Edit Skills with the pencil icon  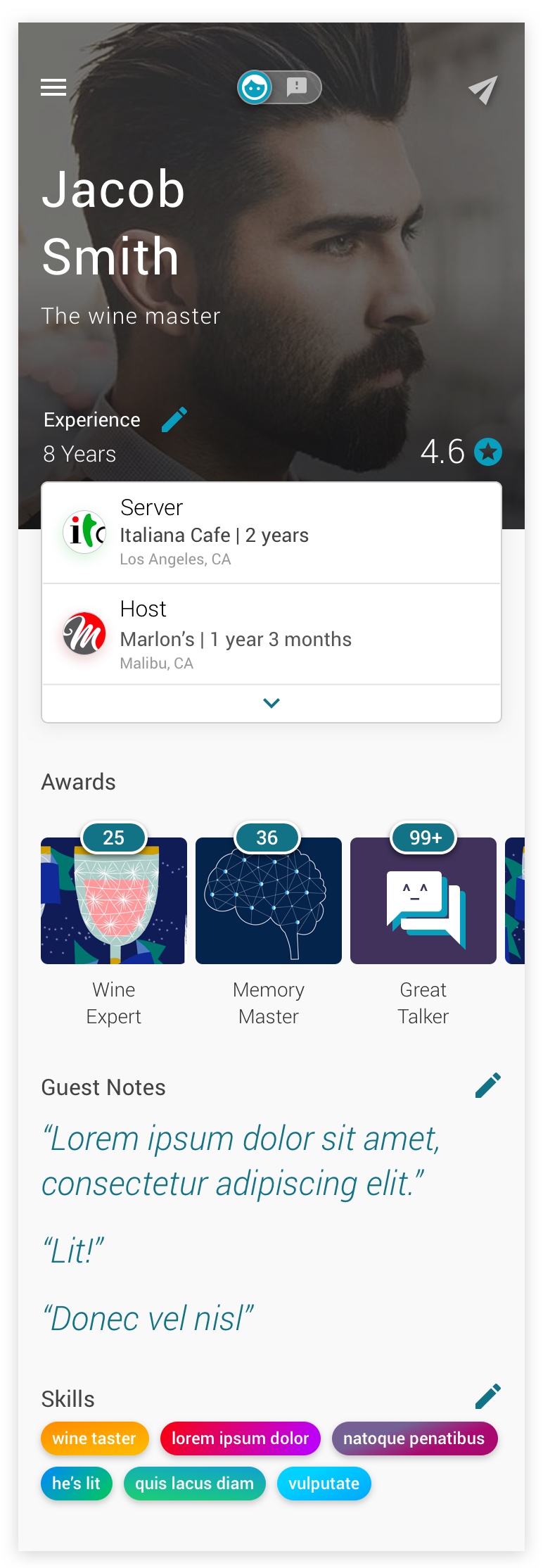[x=487, y=1396]
